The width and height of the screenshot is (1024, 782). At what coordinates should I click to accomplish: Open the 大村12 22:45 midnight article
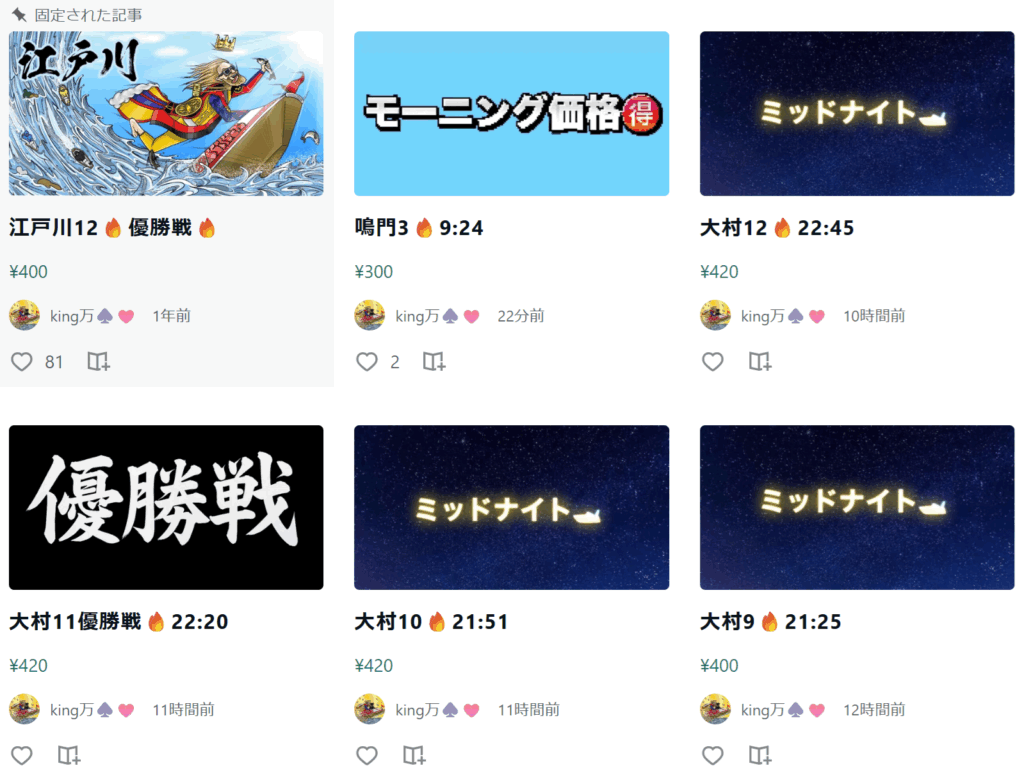click(x=857, y=113)
